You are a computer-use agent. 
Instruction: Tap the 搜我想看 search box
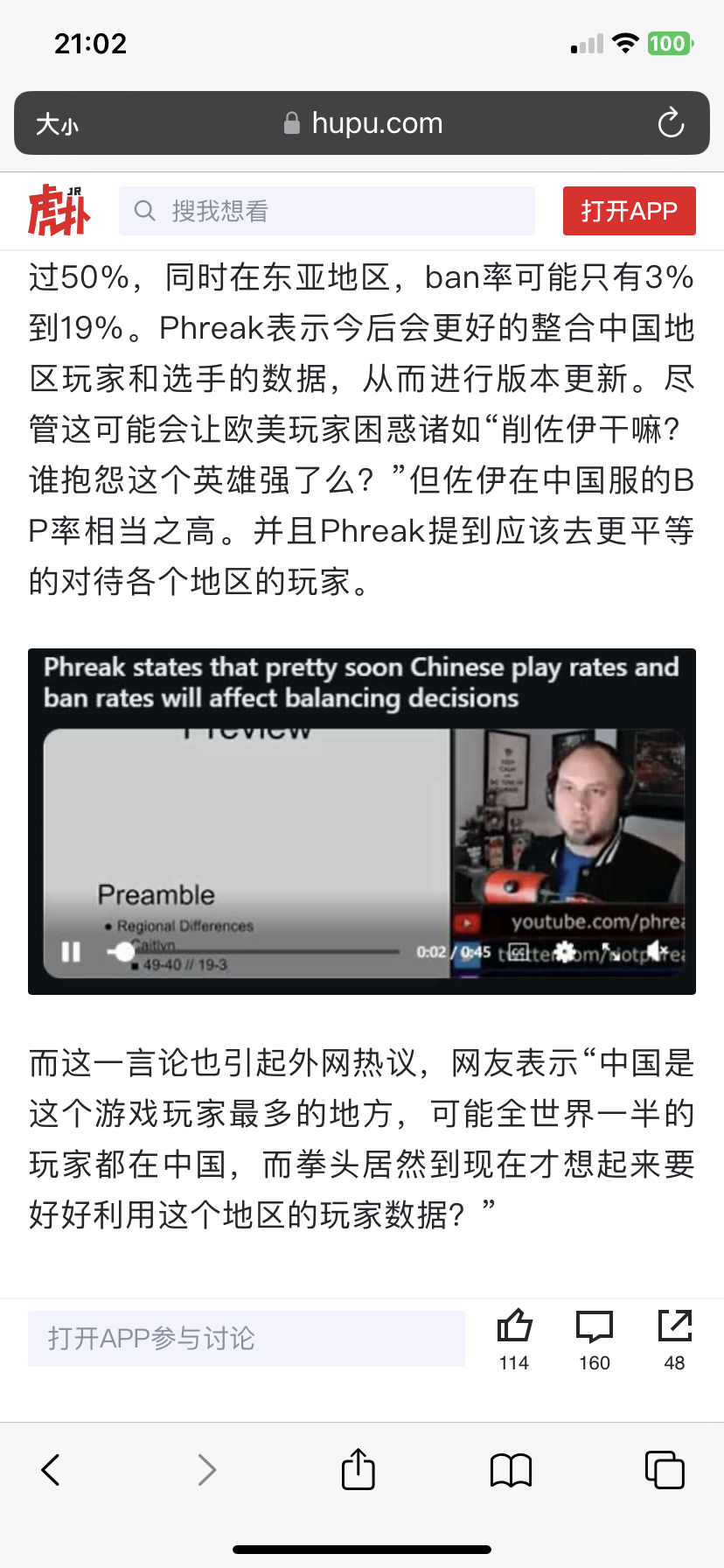point(326,211)
